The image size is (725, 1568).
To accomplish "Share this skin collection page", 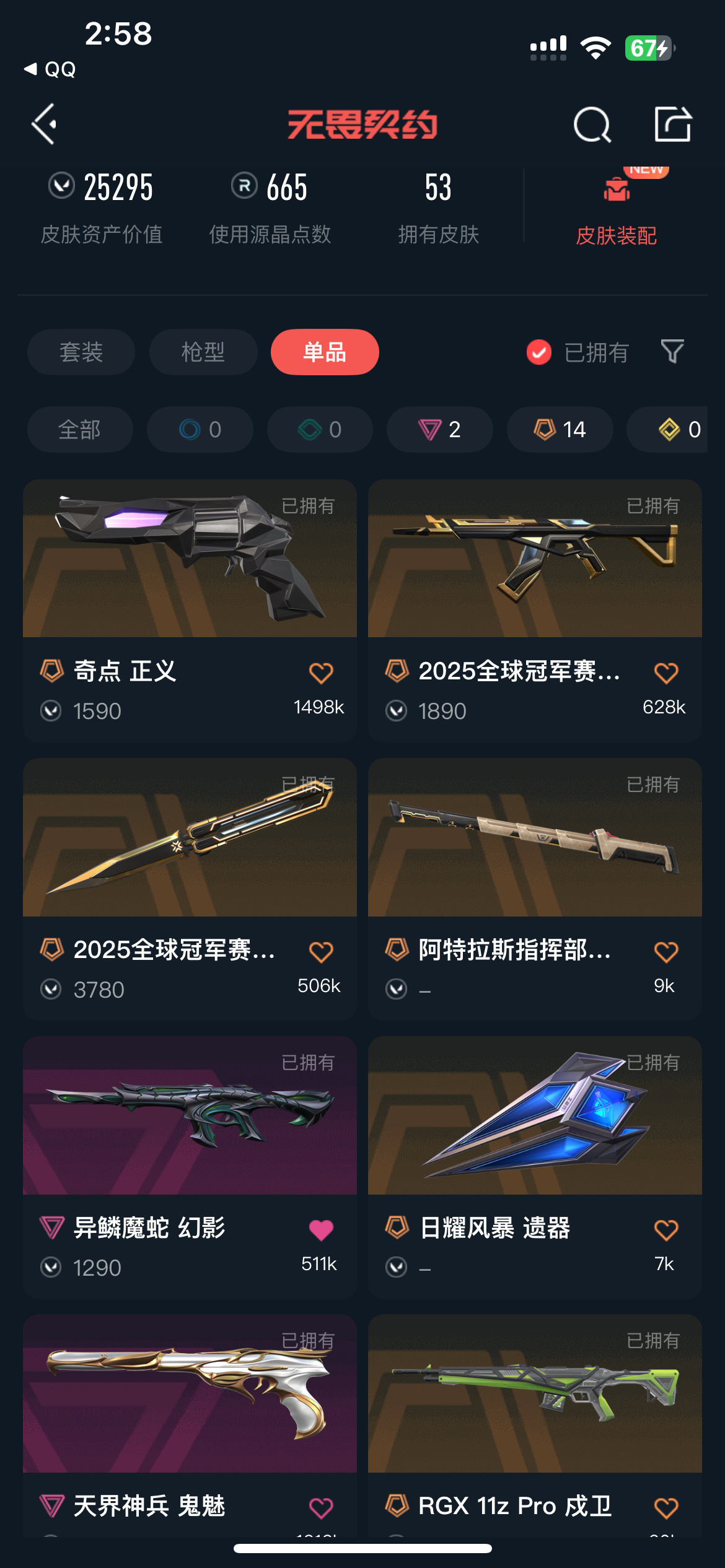I will click(x=673, y=124).
